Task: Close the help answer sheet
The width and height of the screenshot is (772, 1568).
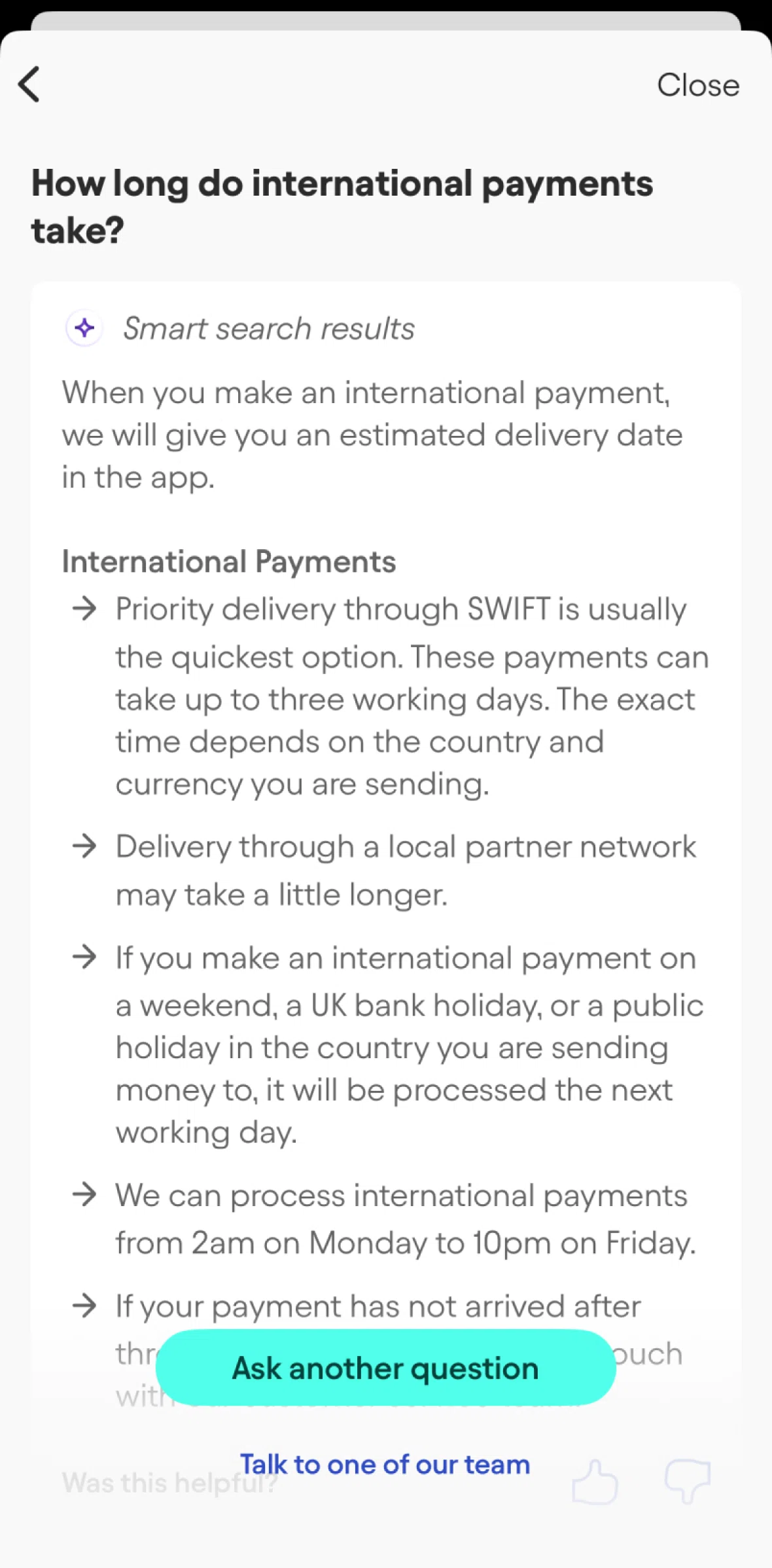Action: coord(698,85)
